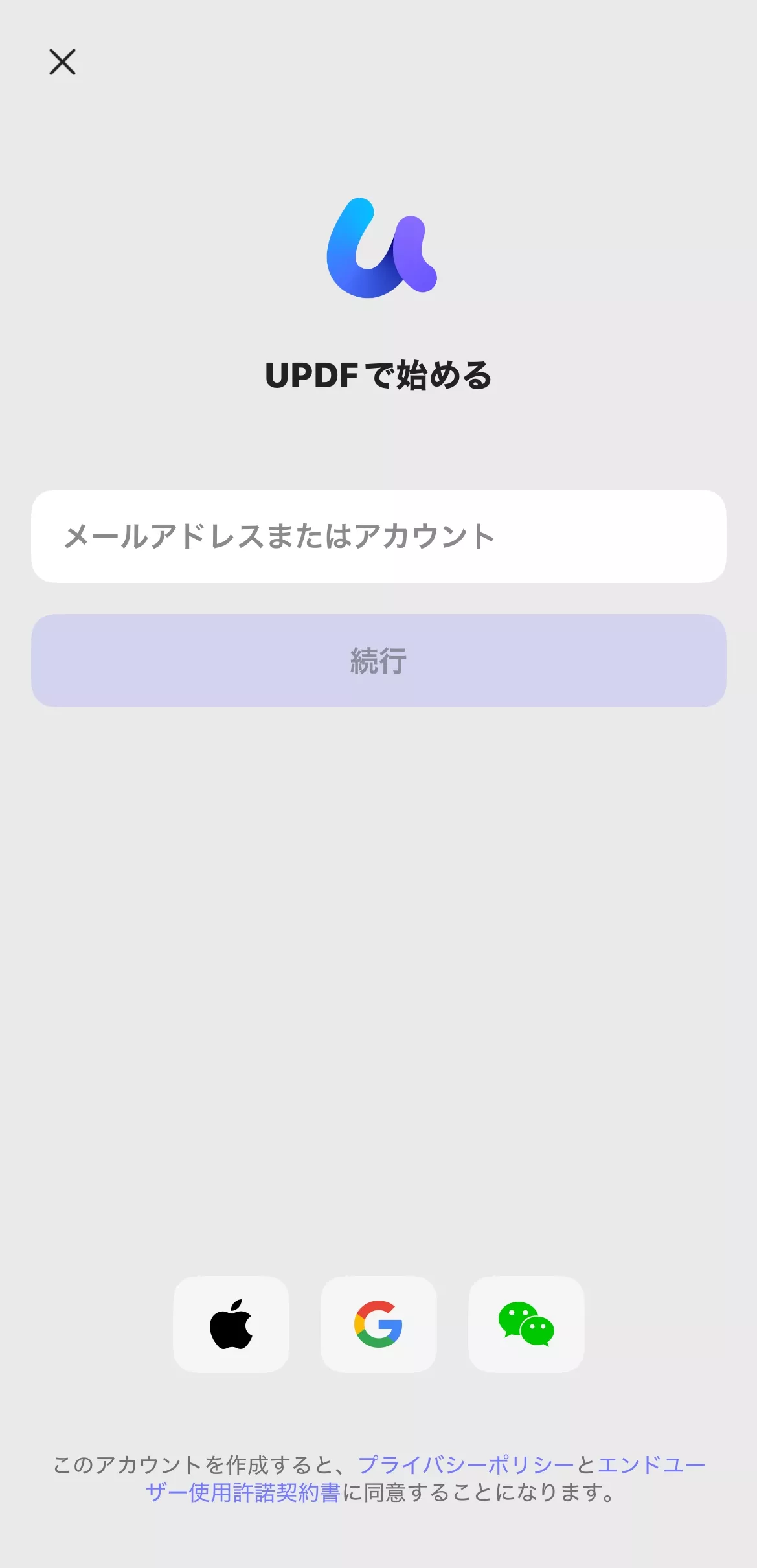Close the sign-in screen with the X
The height and width of the screenshot is (1568, 757).
[63, 63]
